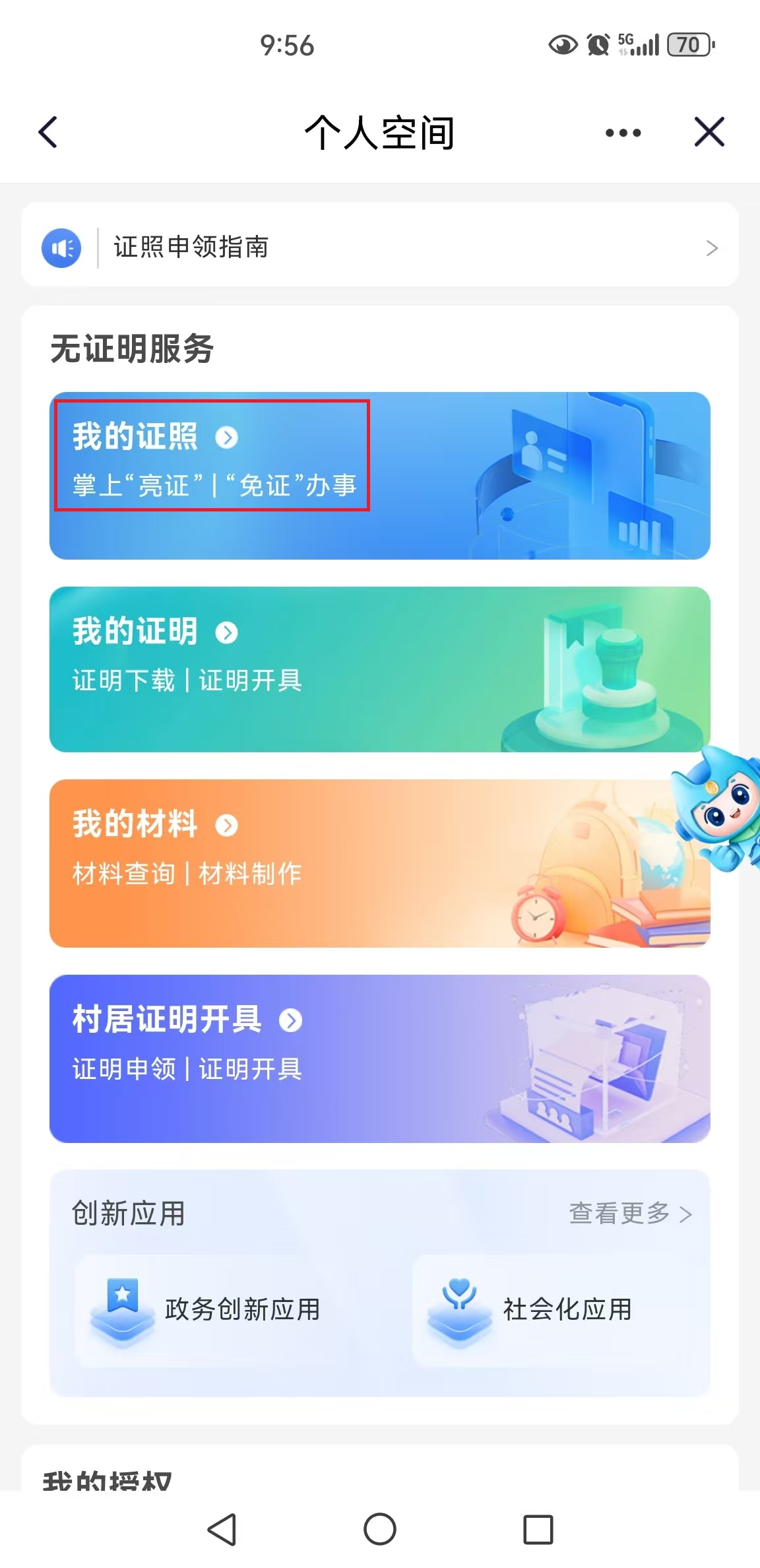Viewport: 760px width, 1568px height.
Task: Tap the circular arrow icon next to 我的证照
Action: coord(228,438)
